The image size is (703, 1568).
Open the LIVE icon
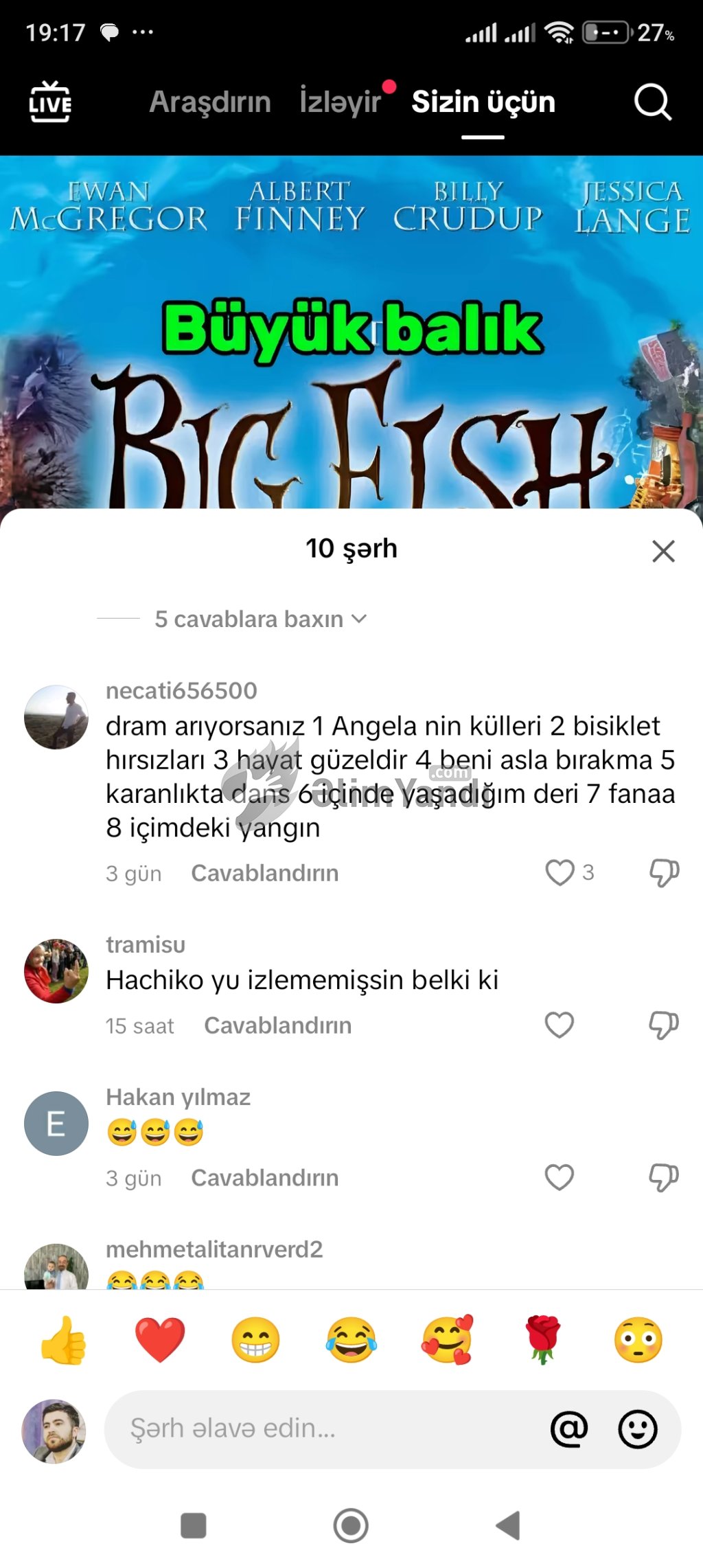50,102
